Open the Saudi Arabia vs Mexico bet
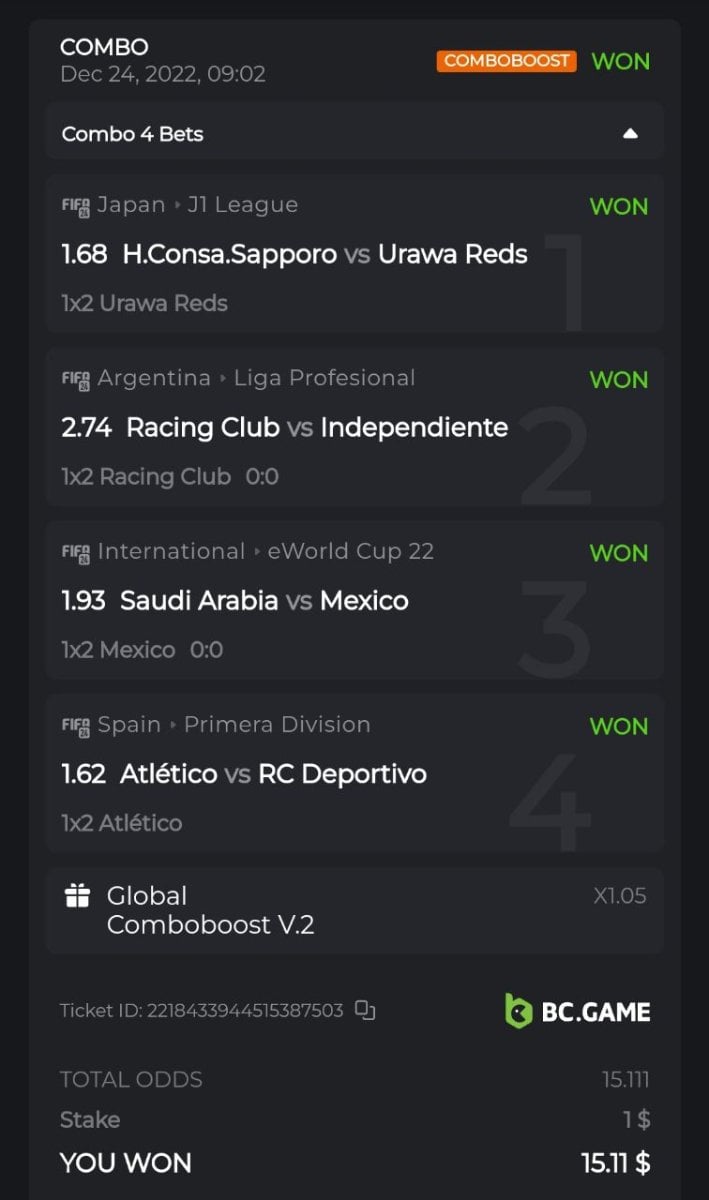Image resolution: width=709 pixels, height=1200 pixels. 264,601
